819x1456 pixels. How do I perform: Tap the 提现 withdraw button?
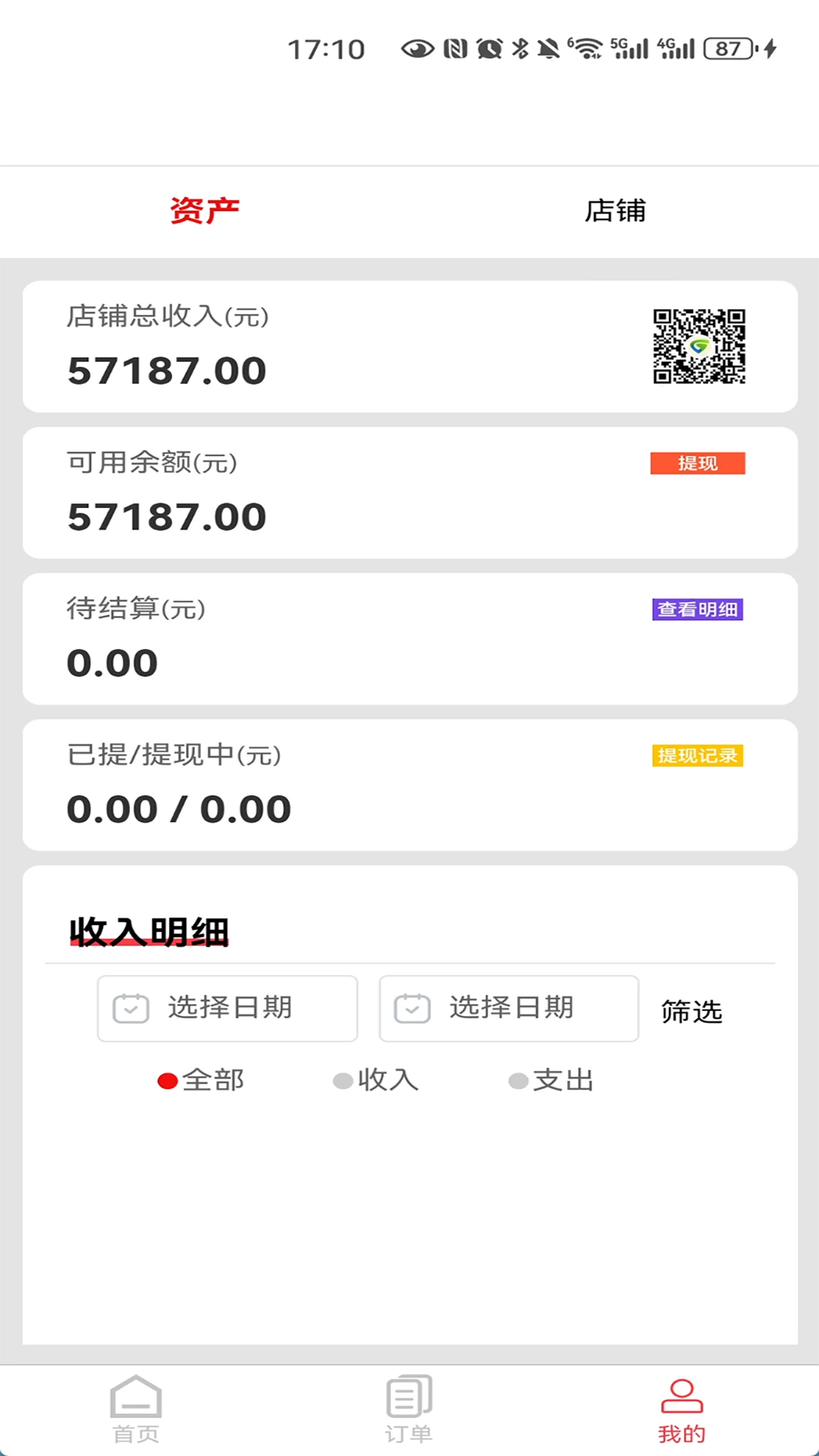[x=698, y=463]
